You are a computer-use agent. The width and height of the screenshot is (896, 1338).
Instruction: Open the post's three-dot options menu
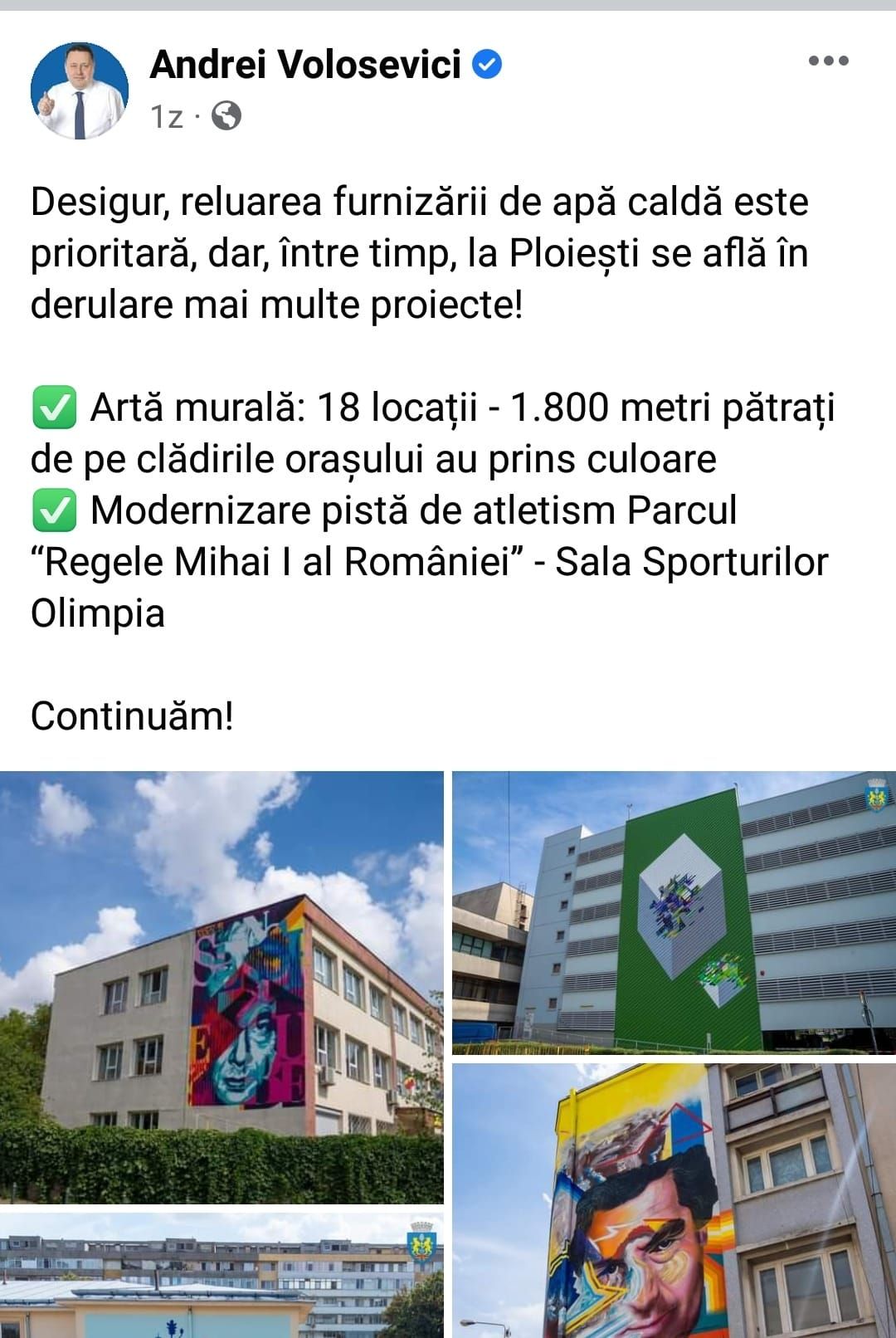pos(828,61)
